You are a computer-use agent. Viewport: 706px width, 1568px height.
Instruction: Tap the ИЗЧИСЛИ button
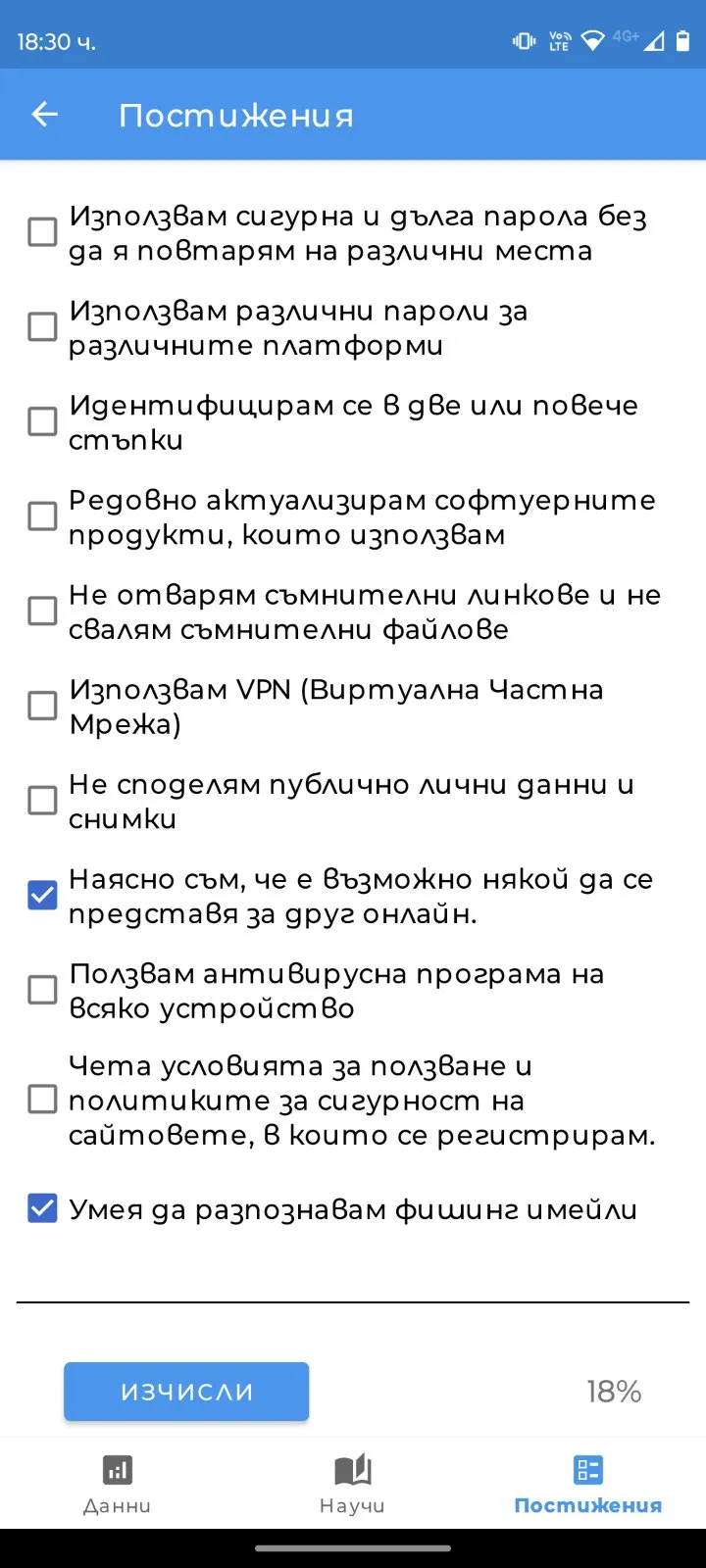(x=186, y=1392)
